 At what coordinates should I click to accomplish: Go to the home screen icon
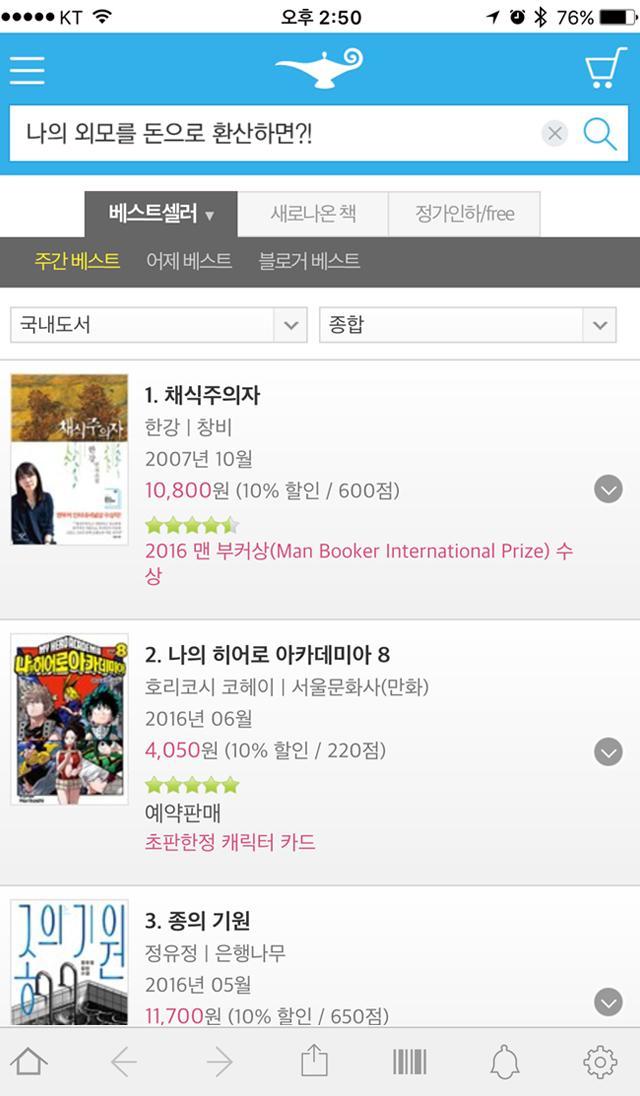coord(28,1061)
